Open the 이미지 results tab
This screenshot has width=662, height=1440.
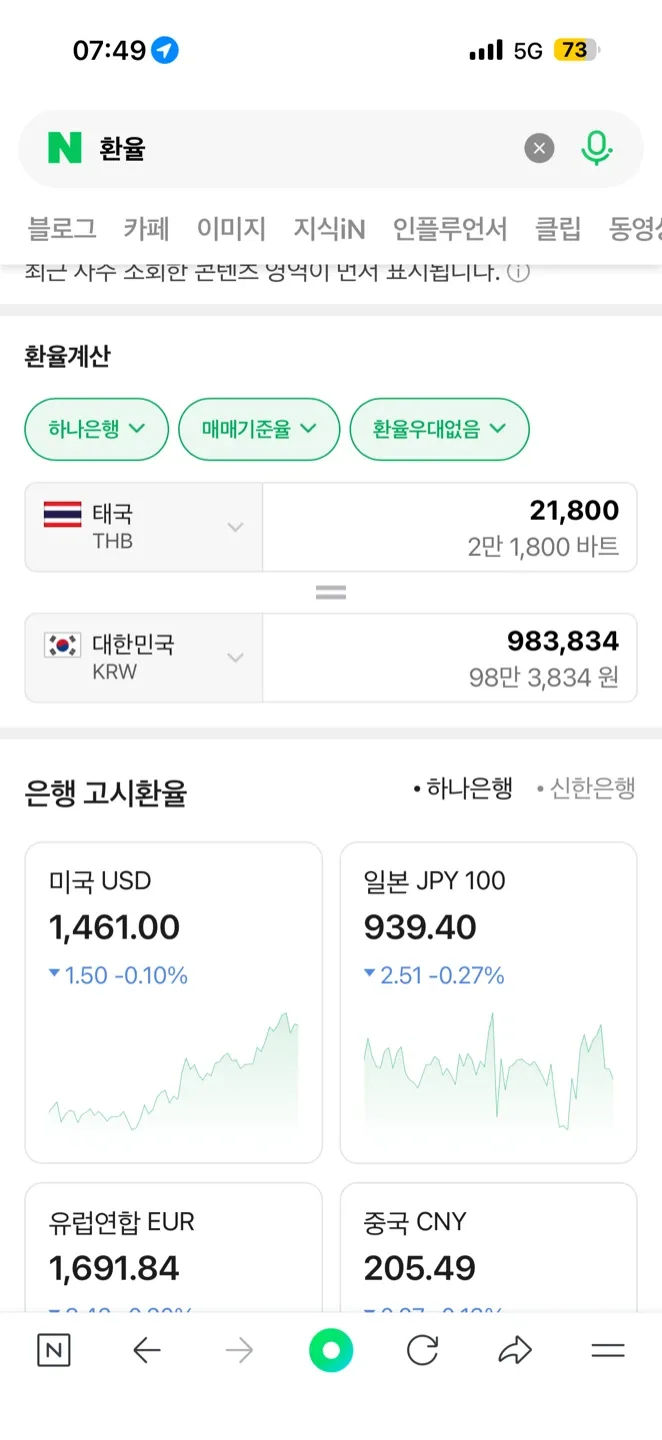click(x=231, y=229)
